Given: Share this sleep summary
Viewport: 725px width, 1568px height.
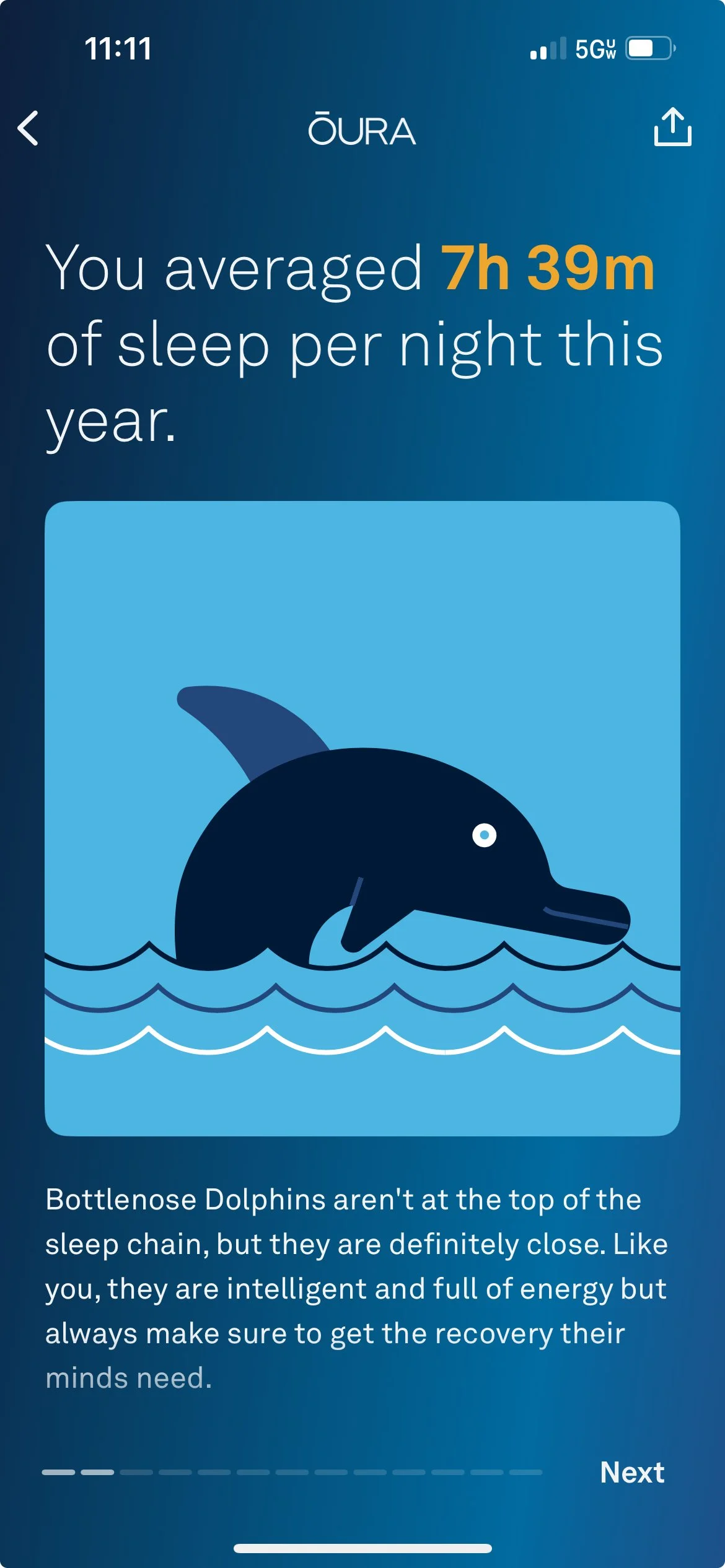Looking at the screenshot, I should coord(672,128).
